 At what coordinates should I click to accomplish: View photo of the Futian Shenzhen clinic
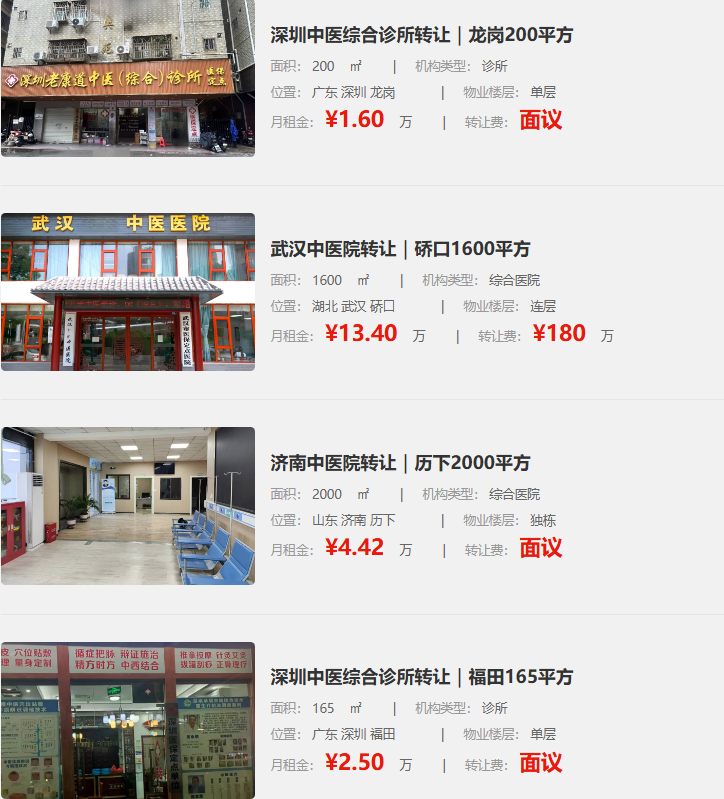[x=128, y=720]
